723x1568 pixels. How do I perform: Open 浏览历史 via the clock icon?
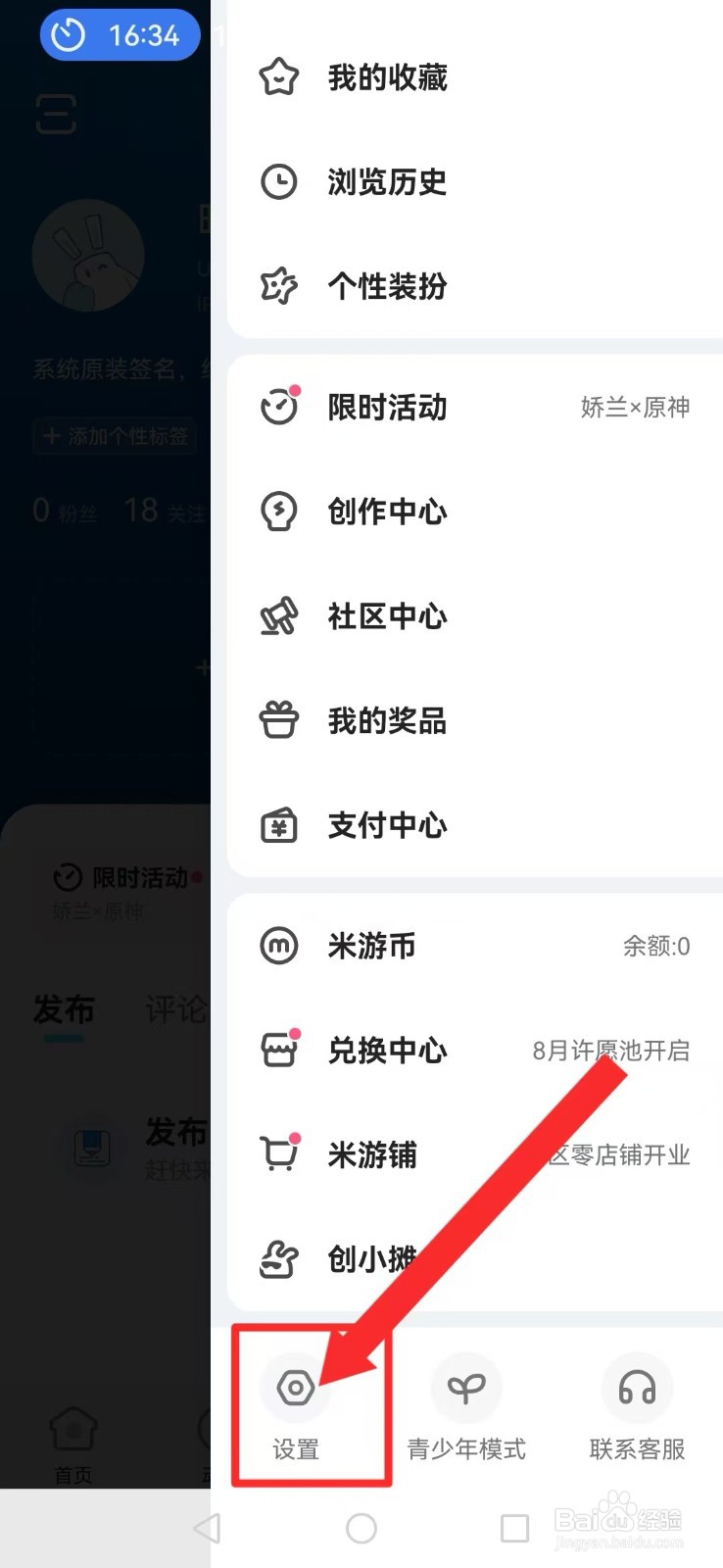pyautogui.click(x=279, y=182)
